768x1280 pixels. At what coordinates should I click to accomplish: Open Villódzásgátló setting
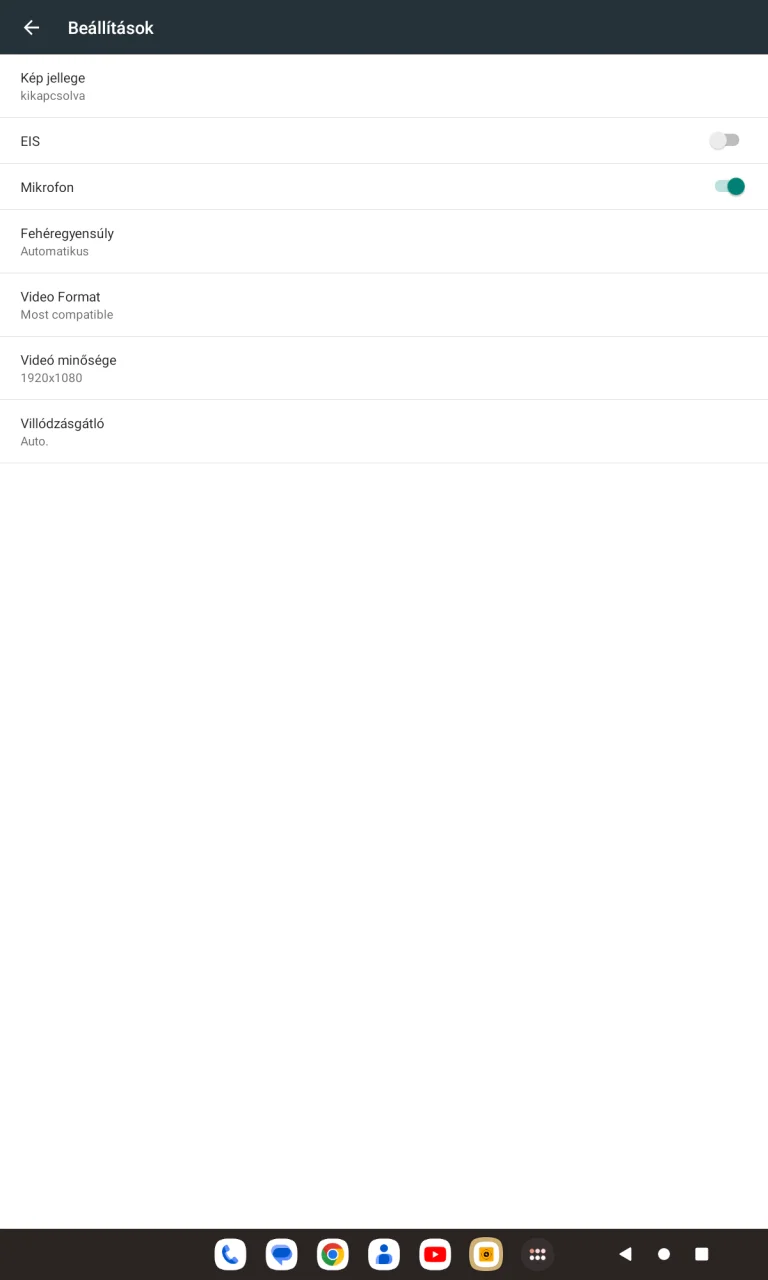tap(384, 431)
